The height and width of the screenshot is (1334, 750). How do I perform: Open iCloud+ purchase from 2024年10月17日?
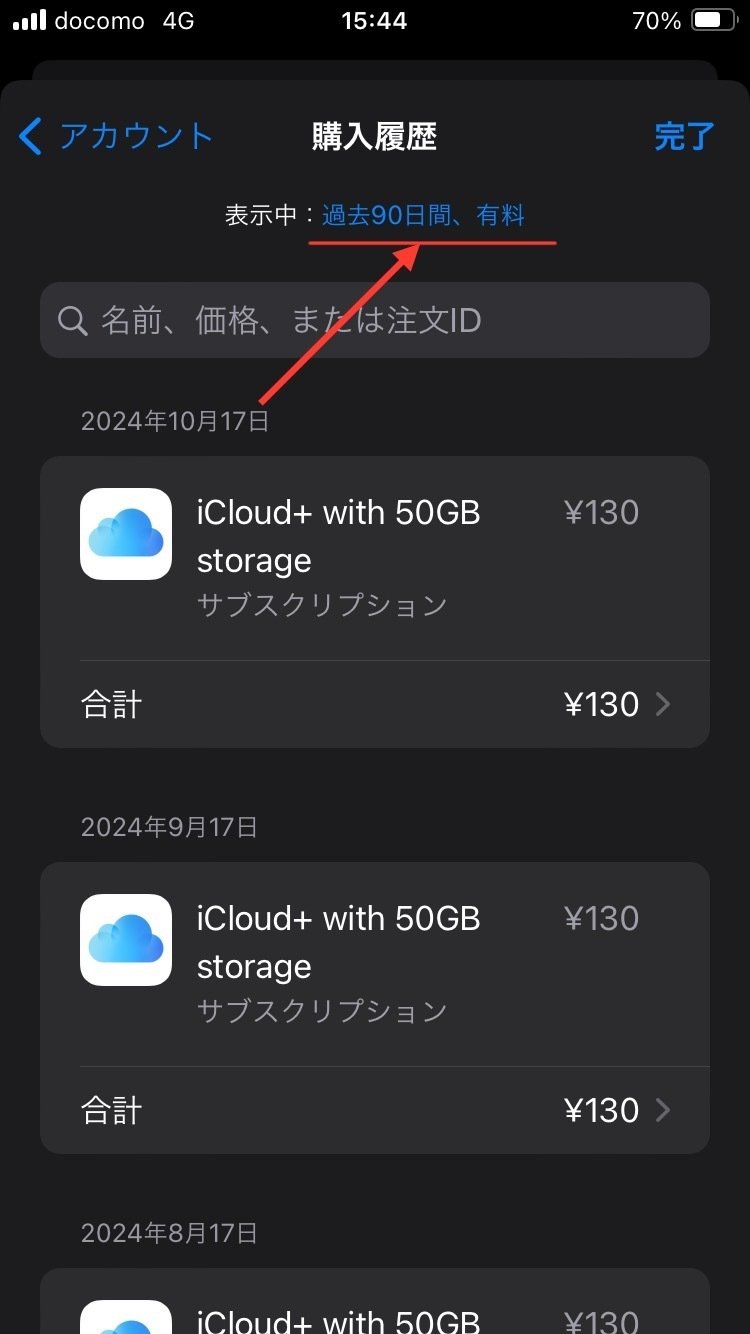pyautogui.click(x=375, y=558)
